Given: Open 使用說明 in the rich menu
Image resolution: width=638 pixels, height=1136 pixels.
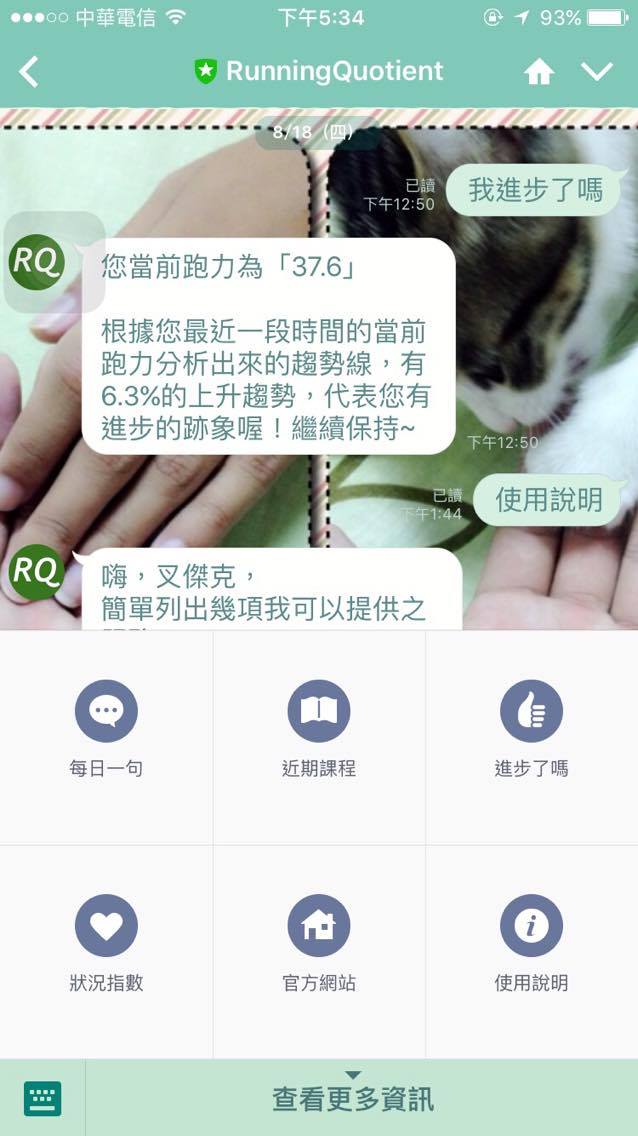Looking at the screenshot, I should [531, 945].
